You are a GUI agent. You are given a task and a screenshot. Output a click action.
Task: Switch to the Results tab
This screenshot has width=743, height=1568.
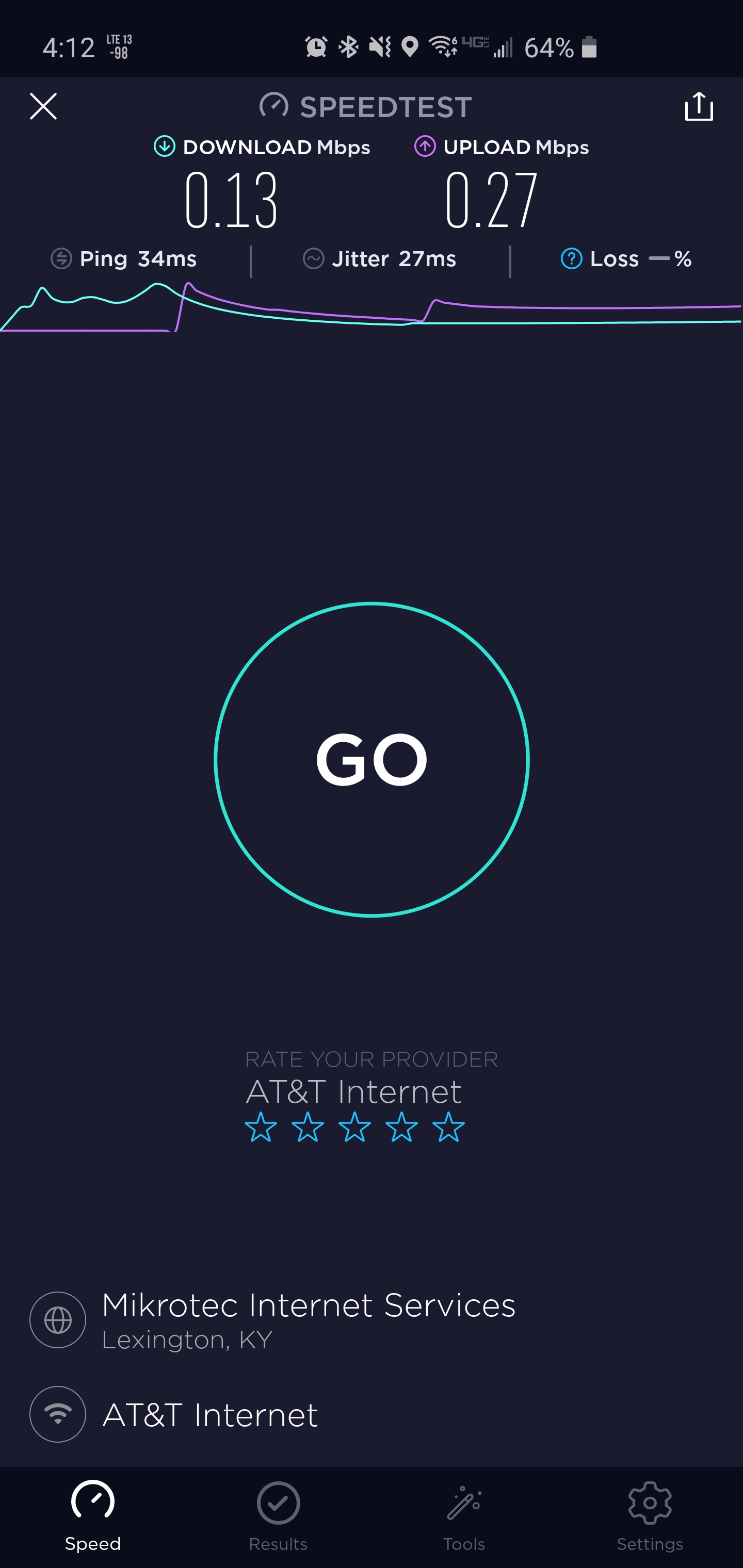[x=278, y=1516]
